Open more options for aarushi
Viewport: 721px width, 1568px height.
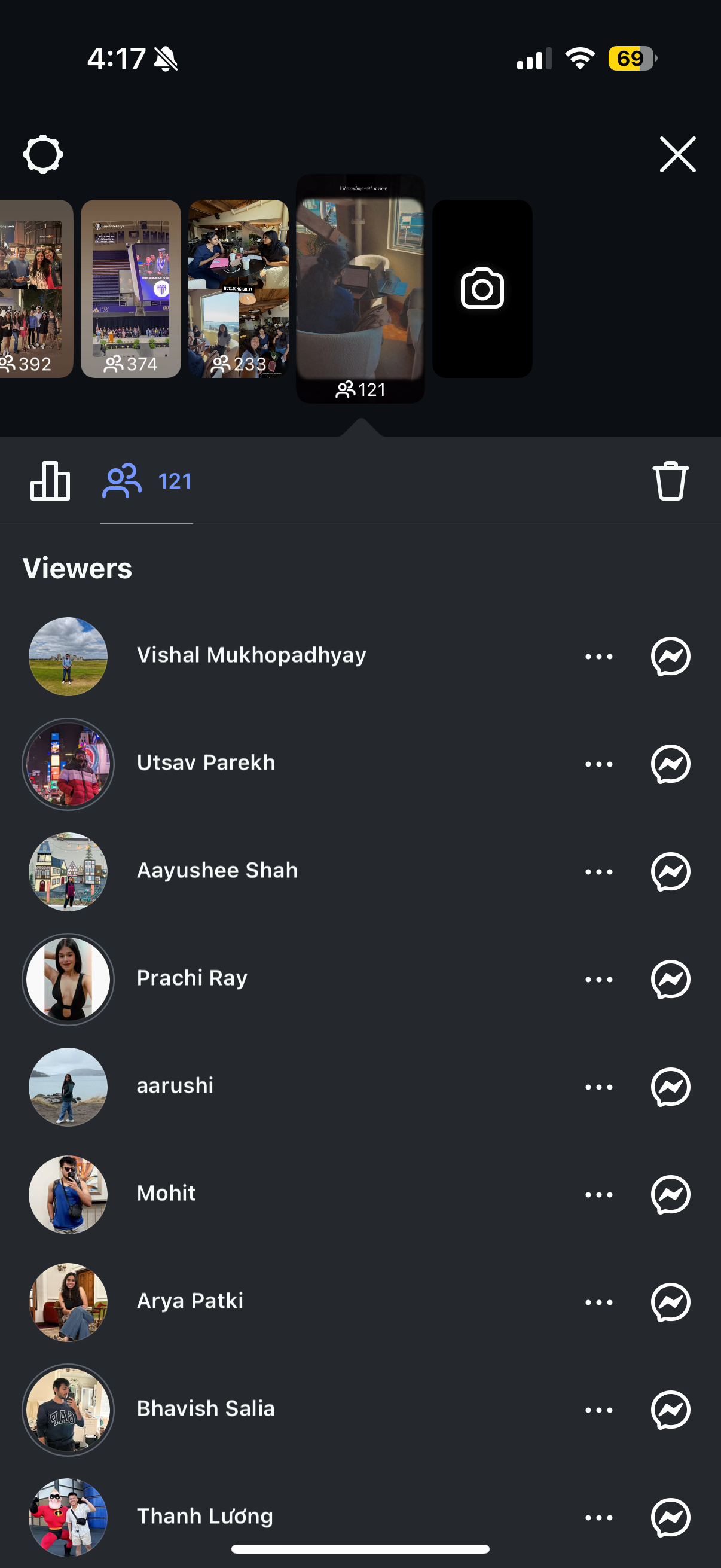coord(598,1087)
